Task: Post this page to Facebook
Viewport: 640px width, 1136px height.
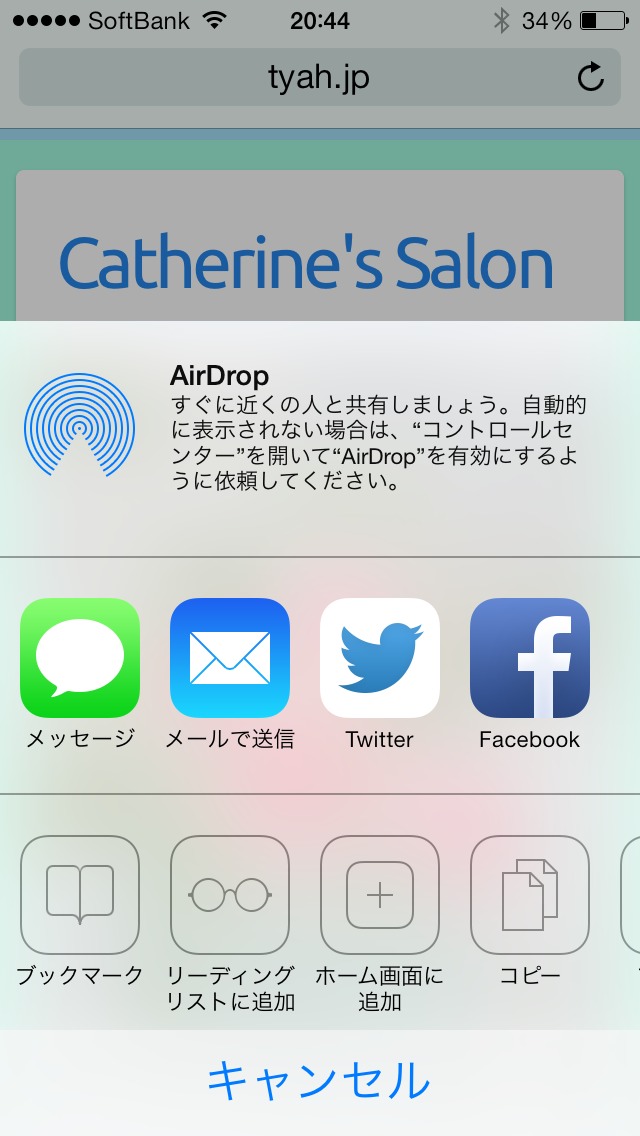Action: 530,658
